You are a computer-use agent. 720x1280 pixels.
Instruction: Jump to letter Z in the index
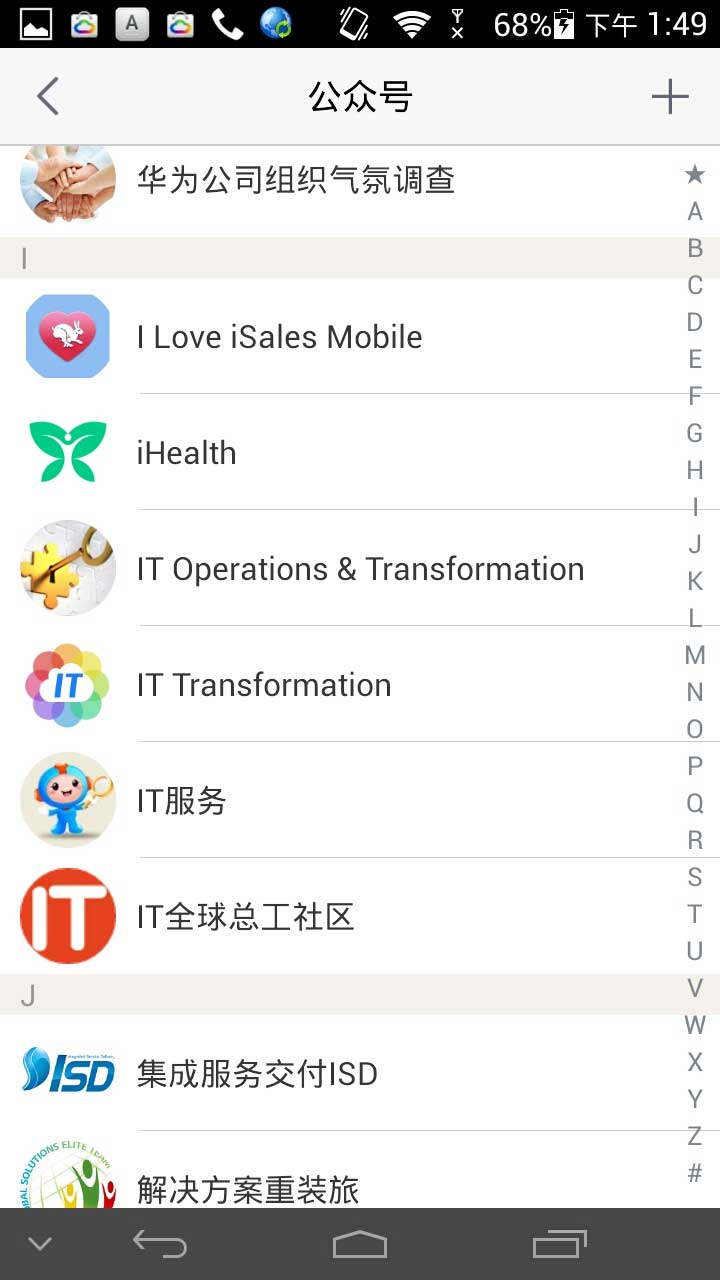(695, 1136)
